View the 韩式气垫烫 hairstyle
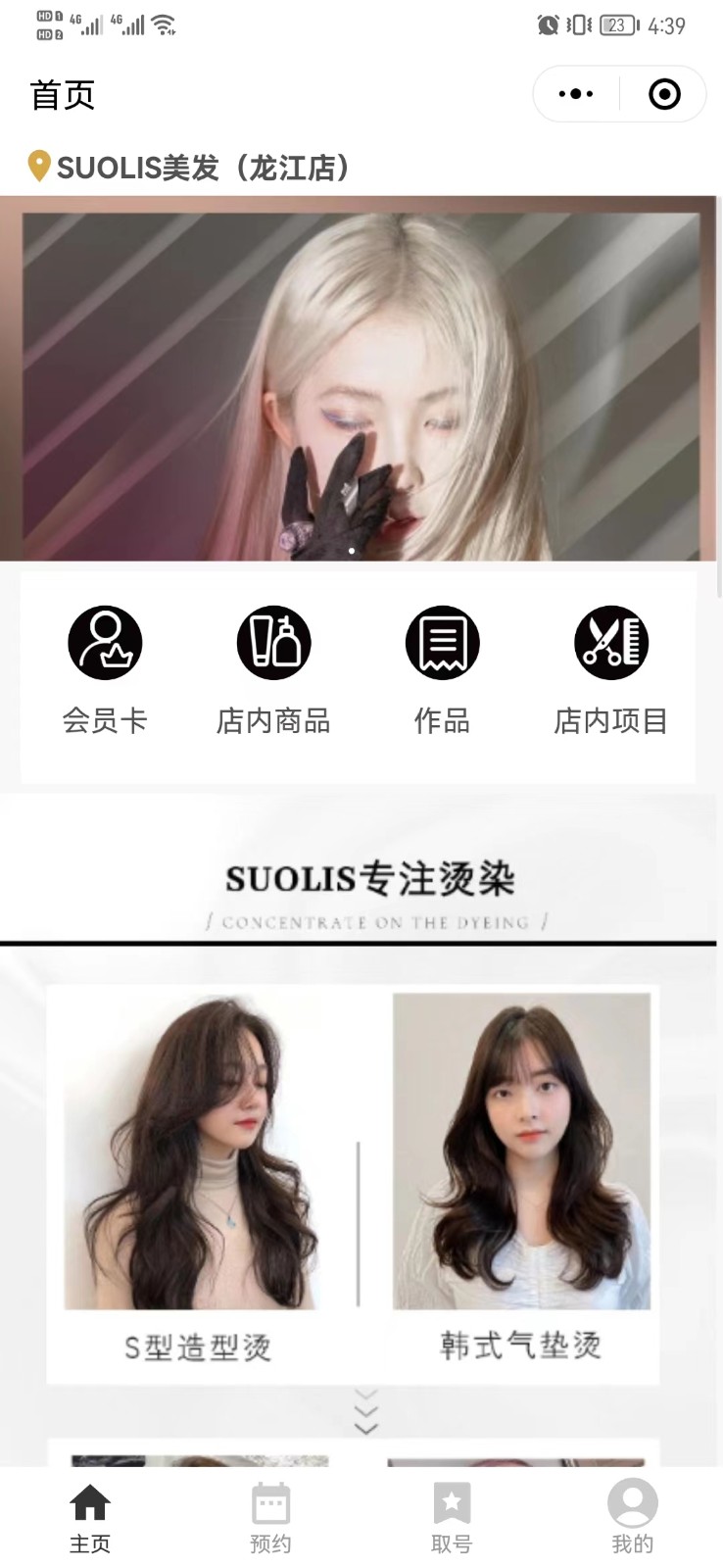Viewport: 723px width, 1568px height. click(x=520, y=1176)
